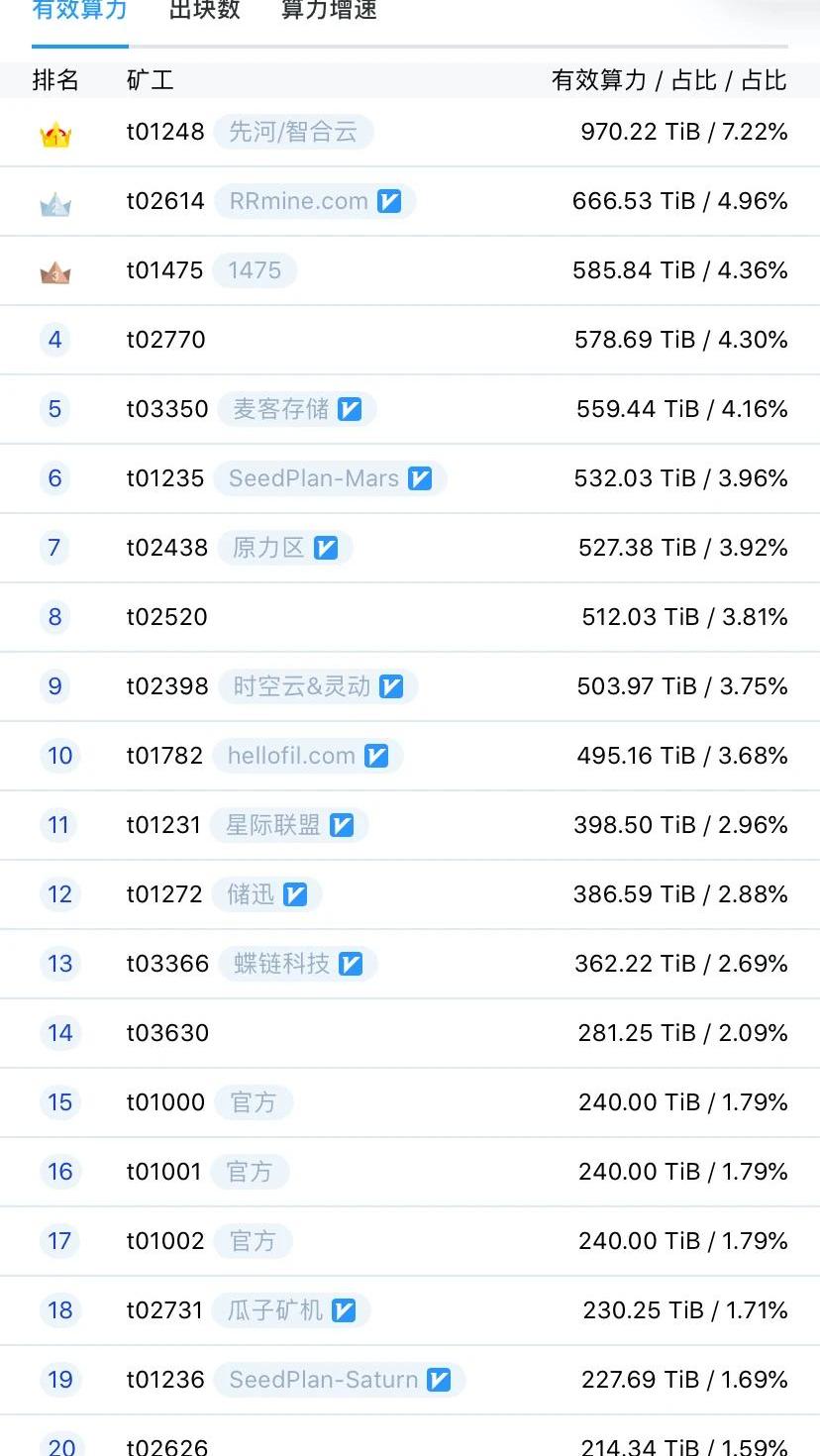Open miner t01272 储迅

[x=163, y=894]
